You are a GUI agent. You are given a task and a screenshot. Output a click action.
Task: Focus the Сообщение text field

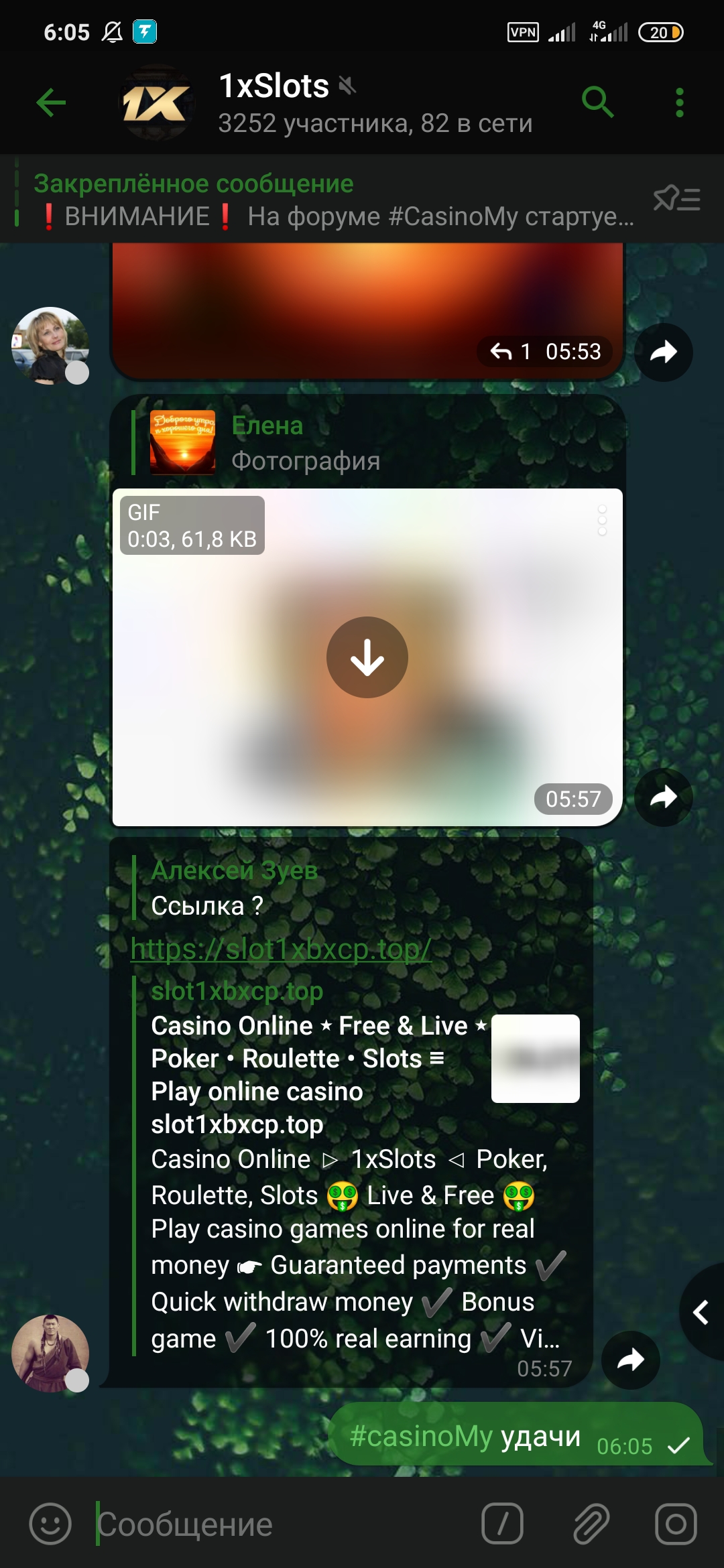tap(282, 1524)
